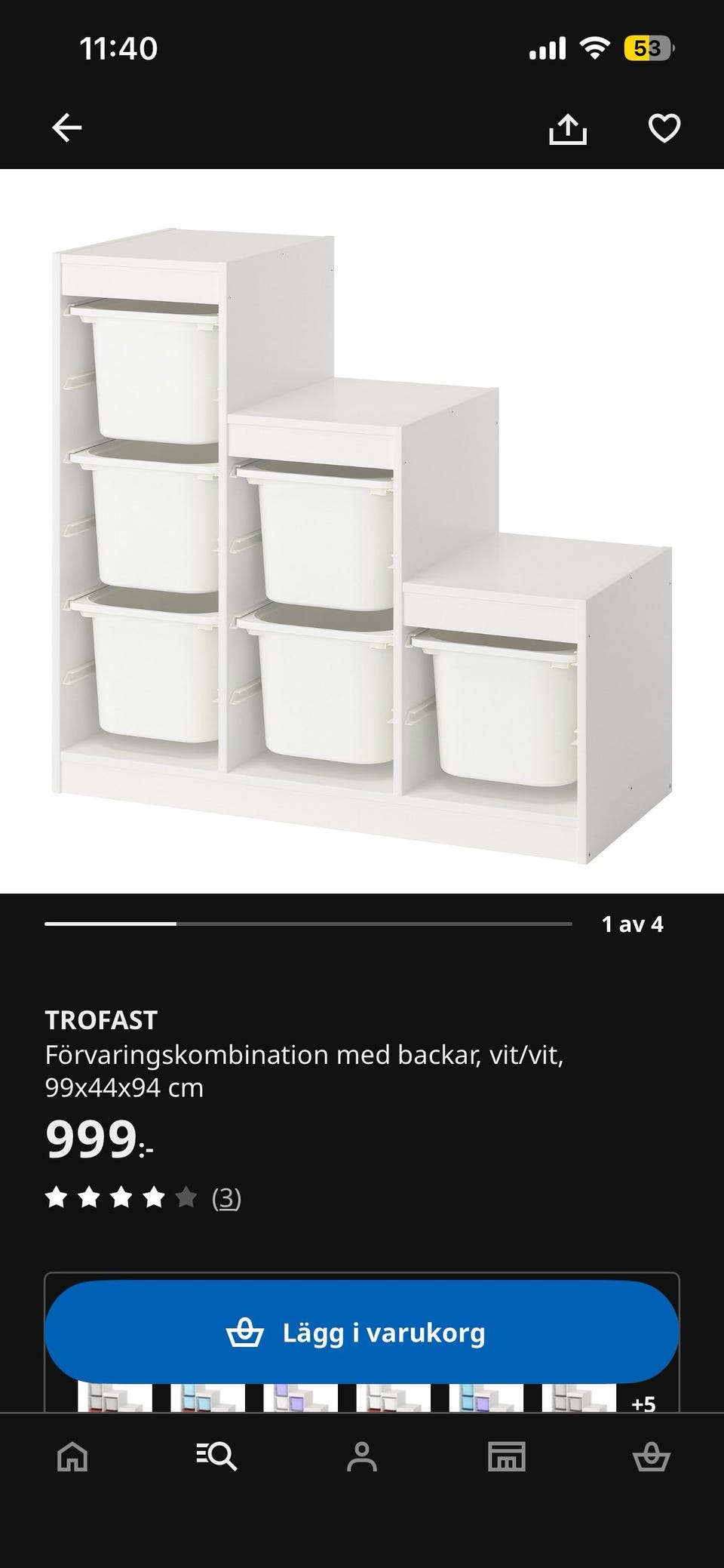
Task: Tap the Wi-Fi indicator in status bar
Action: point(595,47)
